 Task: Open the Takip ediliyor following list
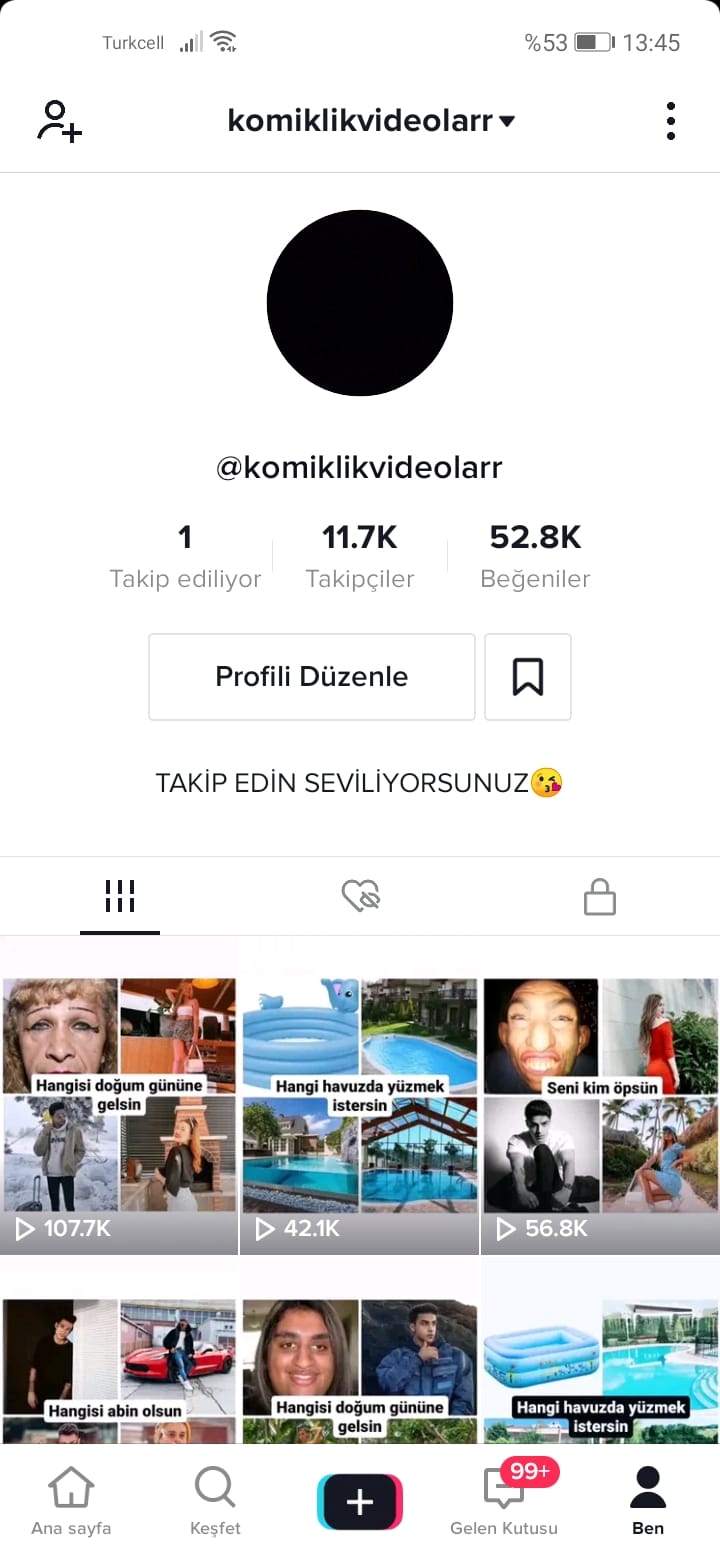(185, 557)
